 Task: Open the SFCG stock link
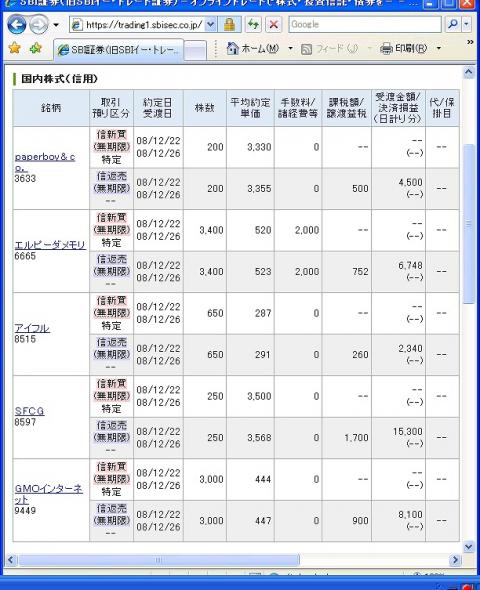(29, 411)
